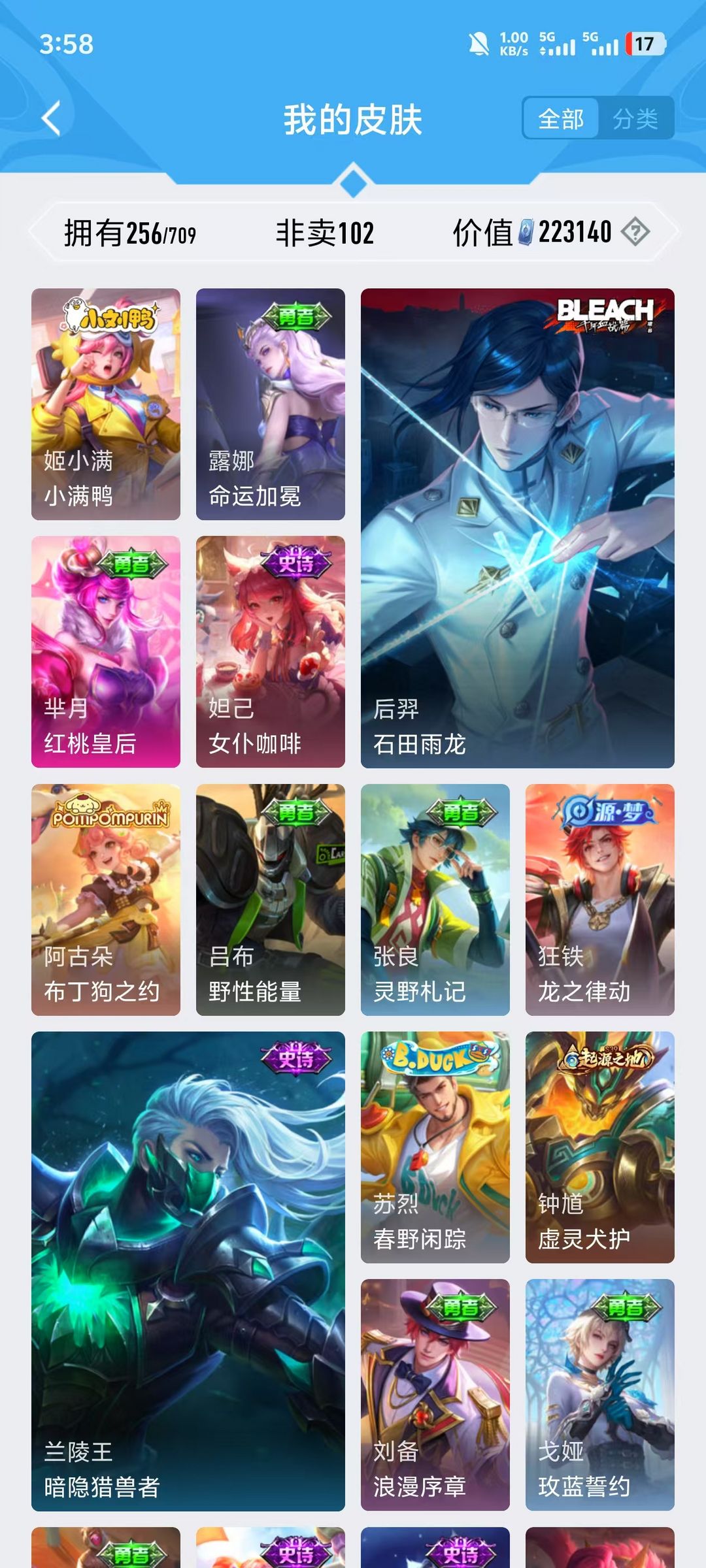Open the 价值 help question-mark icon

tap(635, 232)
